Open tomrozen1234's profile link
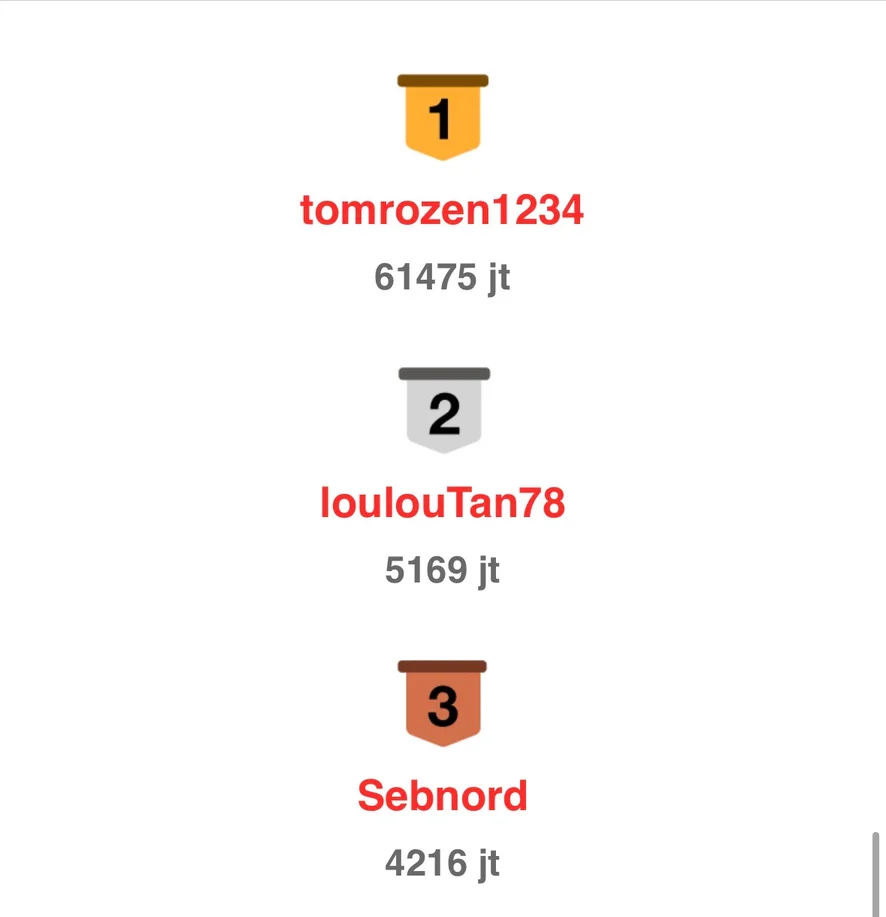 click(x=442, y=211)
